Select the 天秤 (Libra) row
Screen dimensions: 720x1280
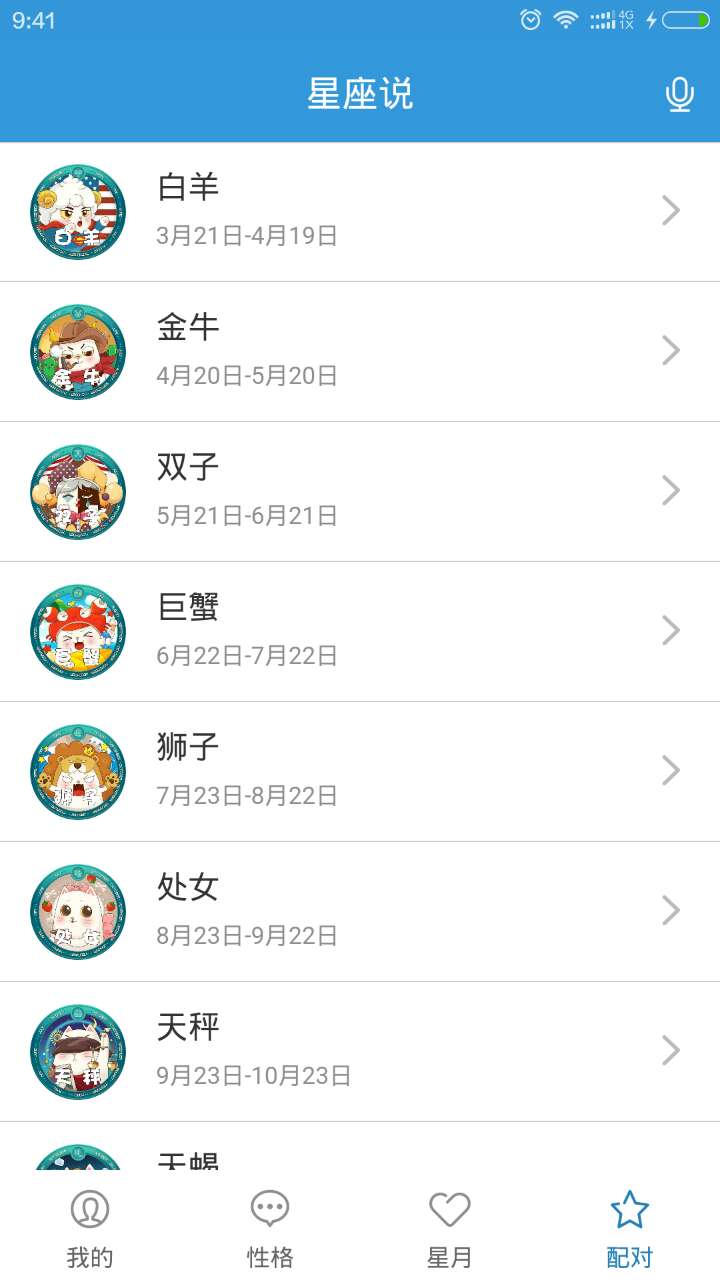point(360,1051)
